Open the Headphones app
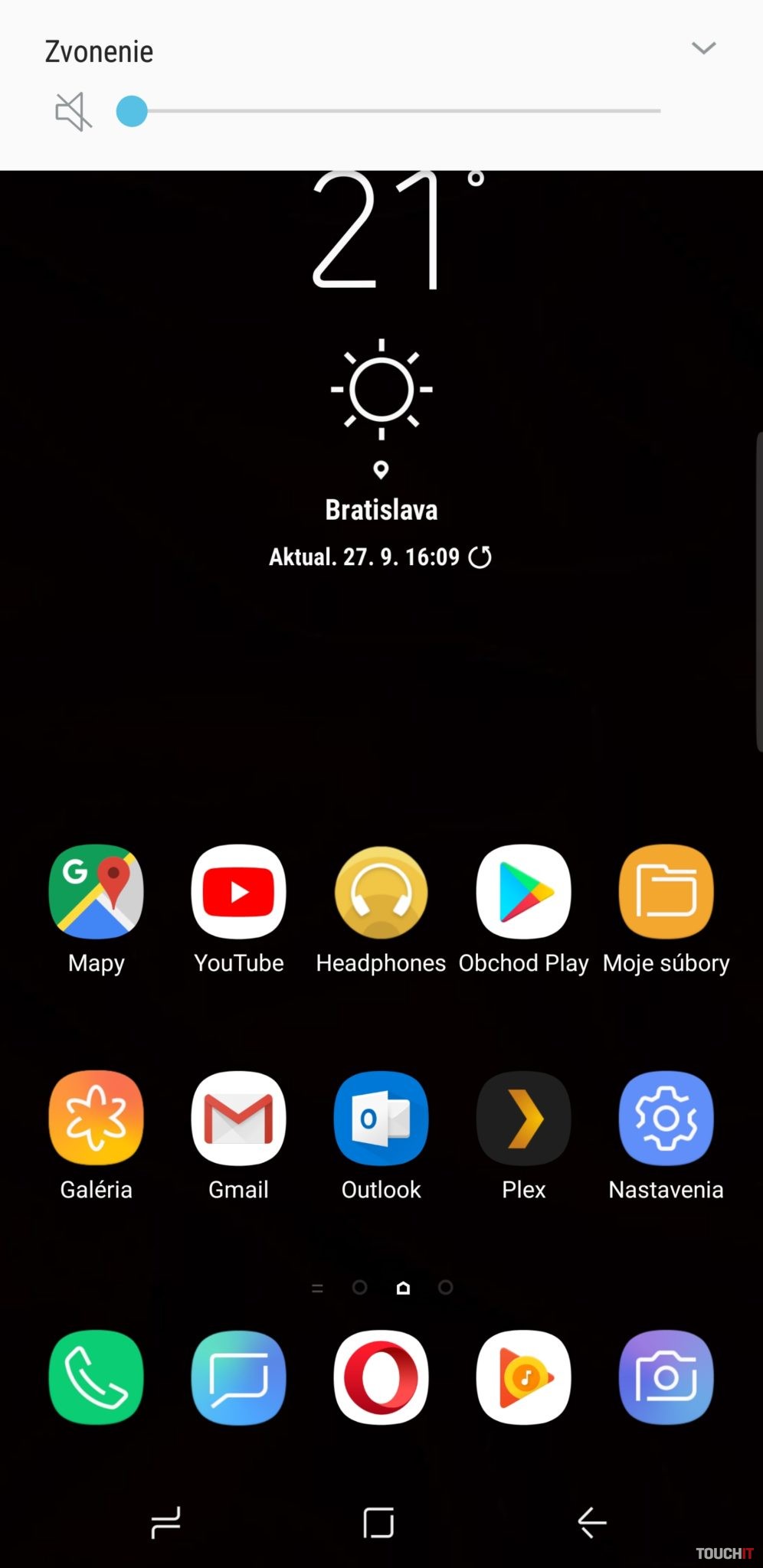Viewport: 763px width, 1568px height. click(381, 892)
